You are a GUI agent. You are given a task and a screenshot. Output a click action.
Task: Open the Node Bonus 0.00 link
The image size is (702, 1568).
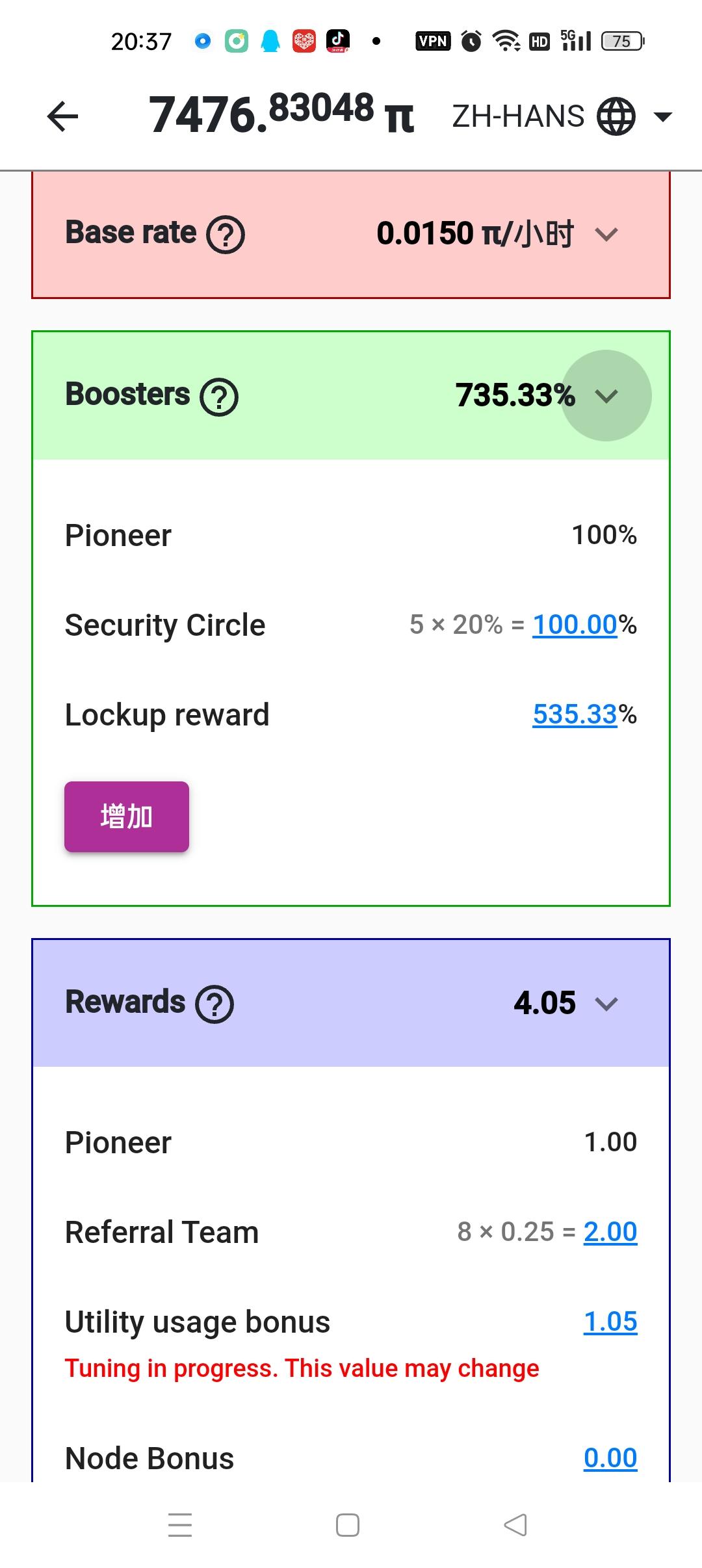point(610,1458)
